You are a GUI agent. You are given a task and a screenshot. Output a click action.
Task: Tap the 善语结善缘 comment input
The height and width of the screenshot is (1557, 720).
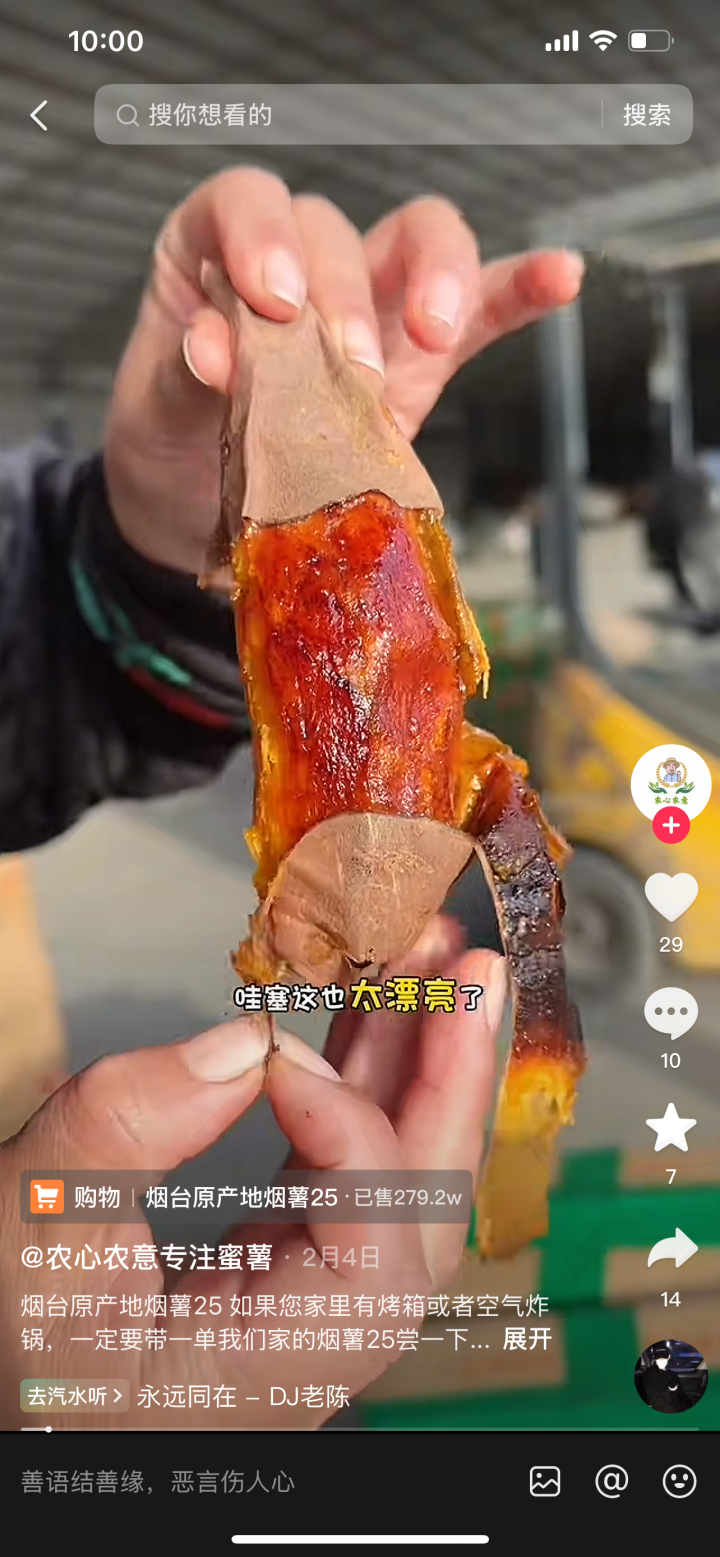point(260,1481)
